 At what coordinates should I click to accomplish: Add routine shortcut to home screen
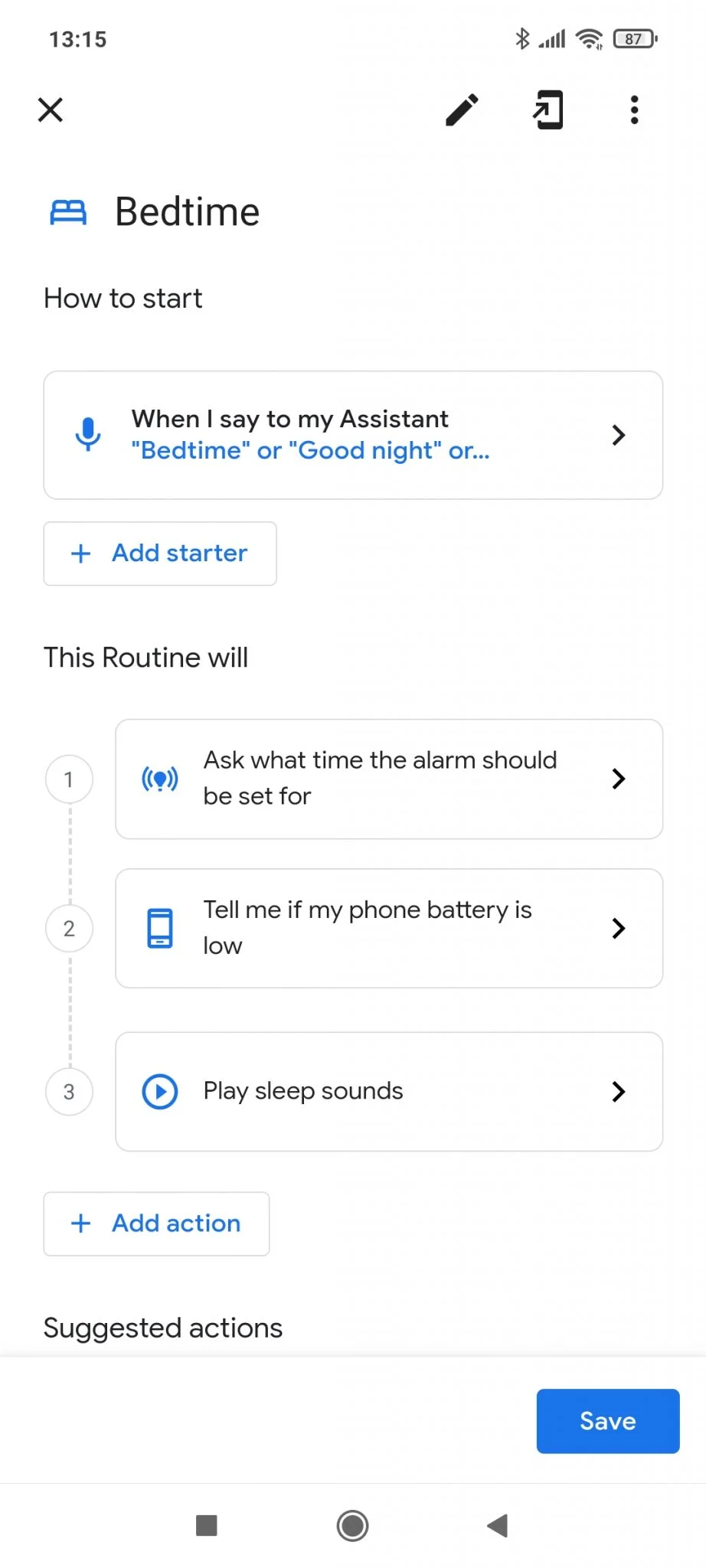pyautogui.click(x=548, y=110)
